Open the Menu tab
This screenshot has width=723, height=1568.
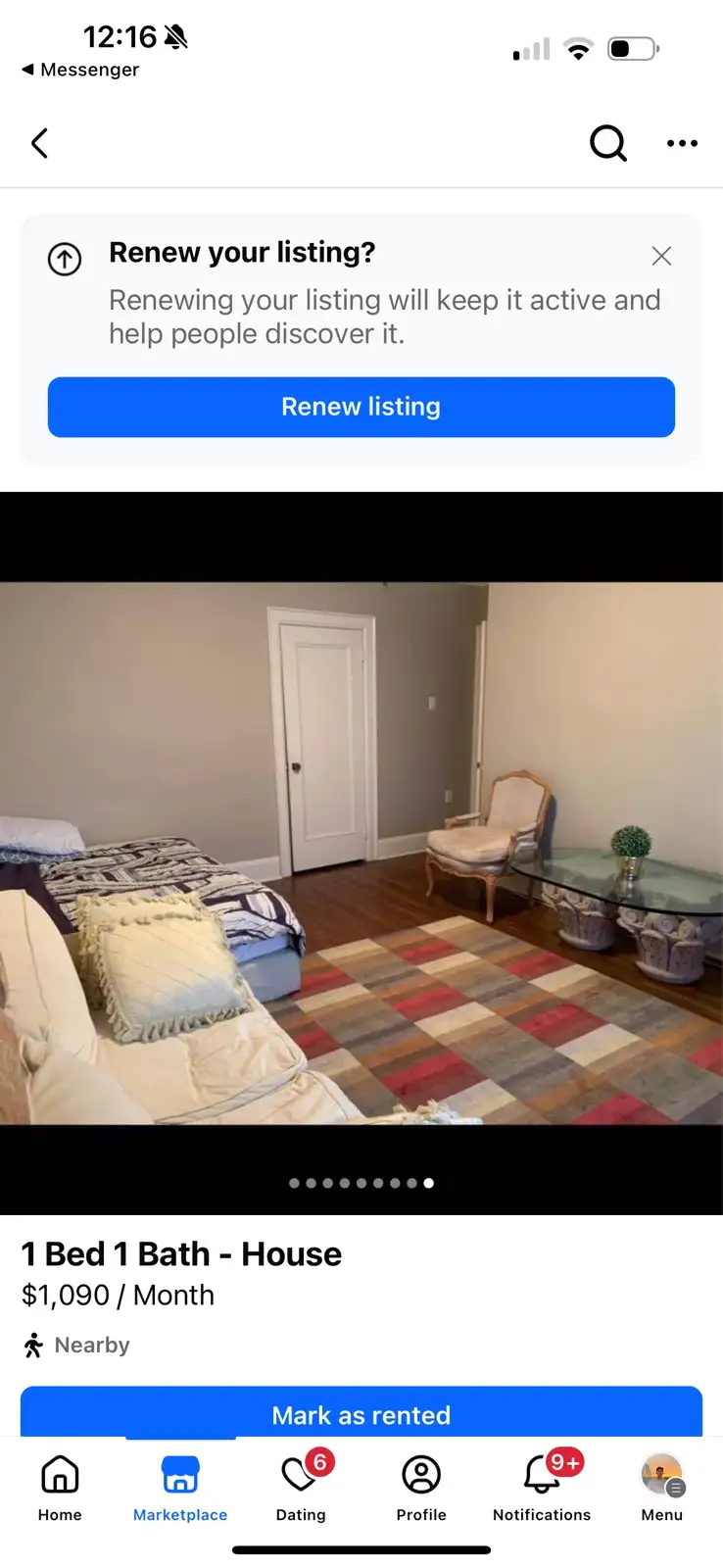662,1487
